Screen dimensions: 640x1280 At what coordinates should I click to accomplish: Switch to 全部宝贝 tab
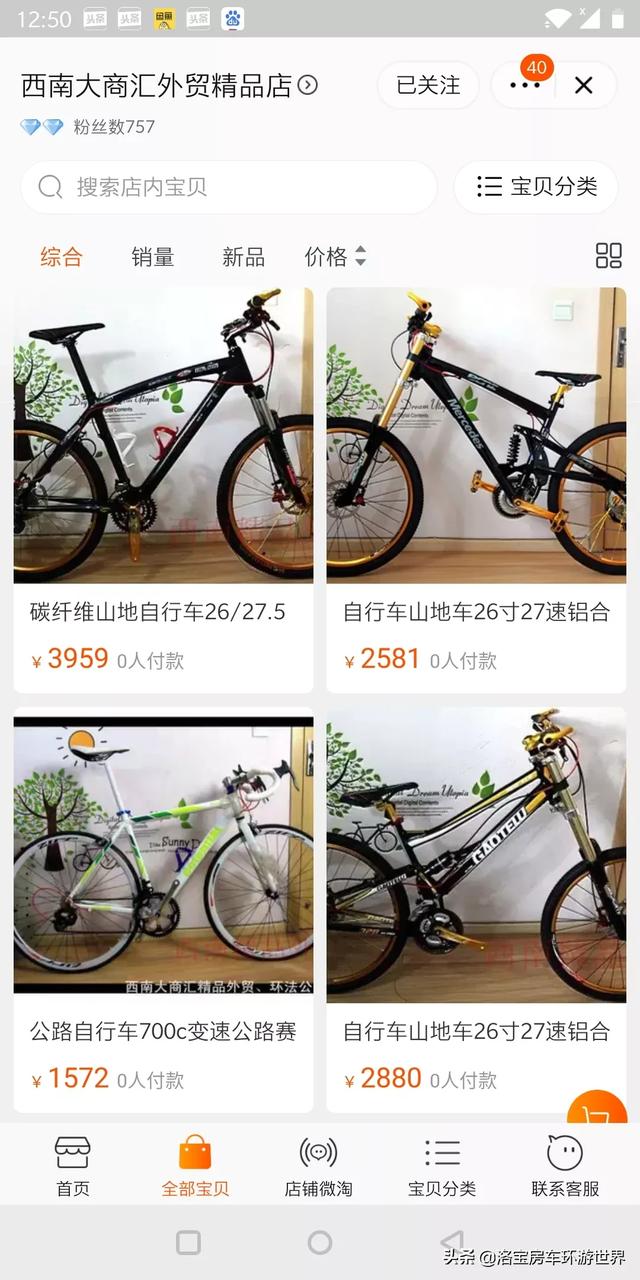195,1166
